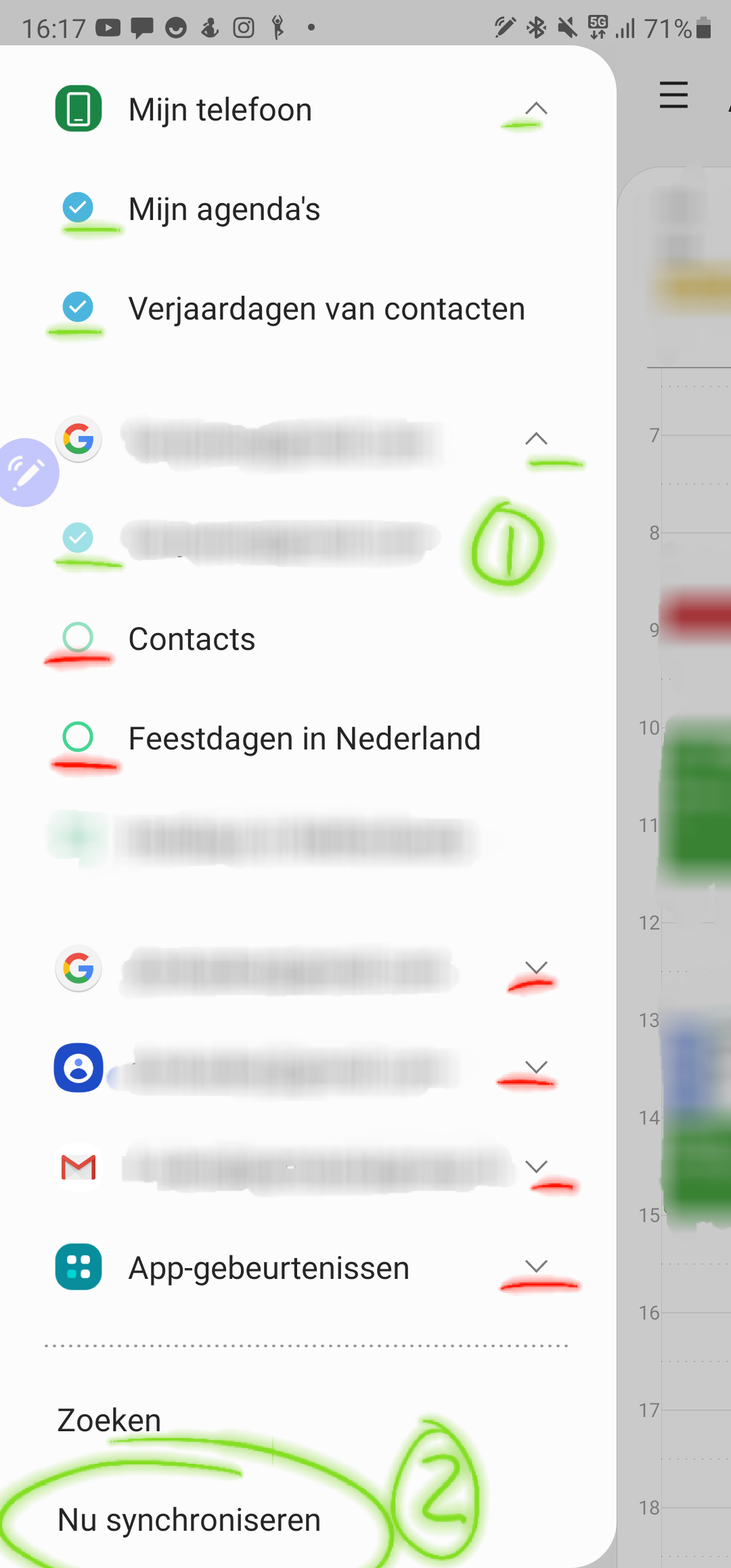Uncheck the Mijn agenda's calendar
Viewport: 731px width, 1568px height.
(78, 208)
